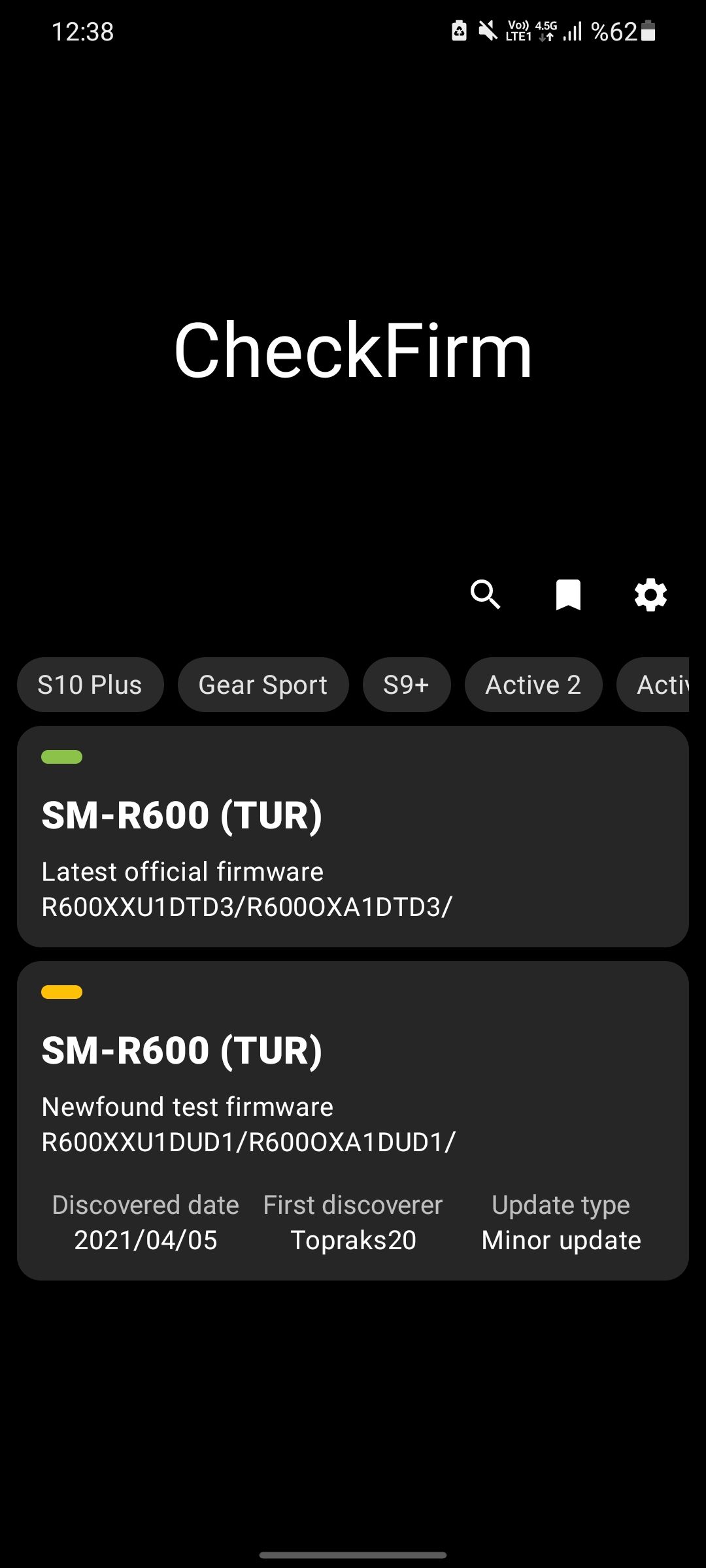Viewport: 706px width, 1568px height.
Task: Select the S10 Plus chip
Action: tap(90, 685)
